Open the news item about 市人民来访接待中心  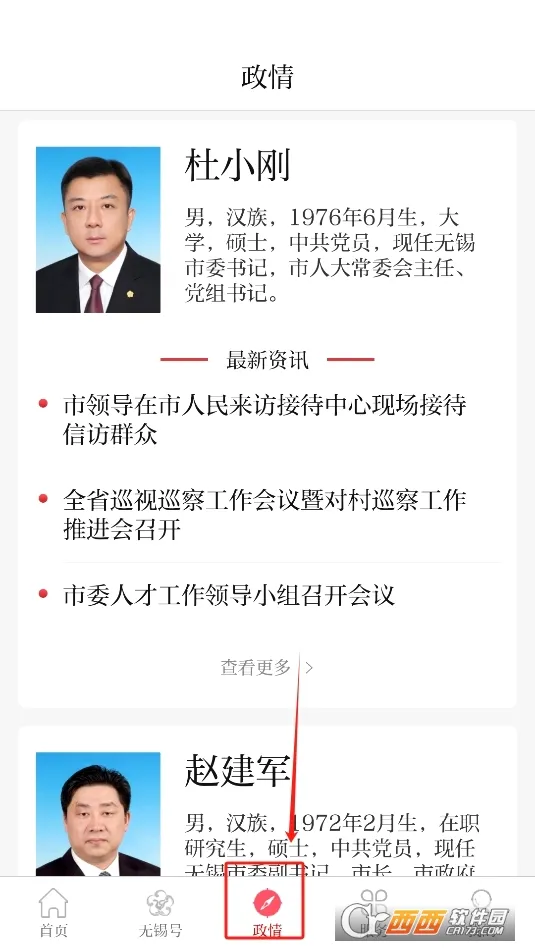[x=264, y=419]
